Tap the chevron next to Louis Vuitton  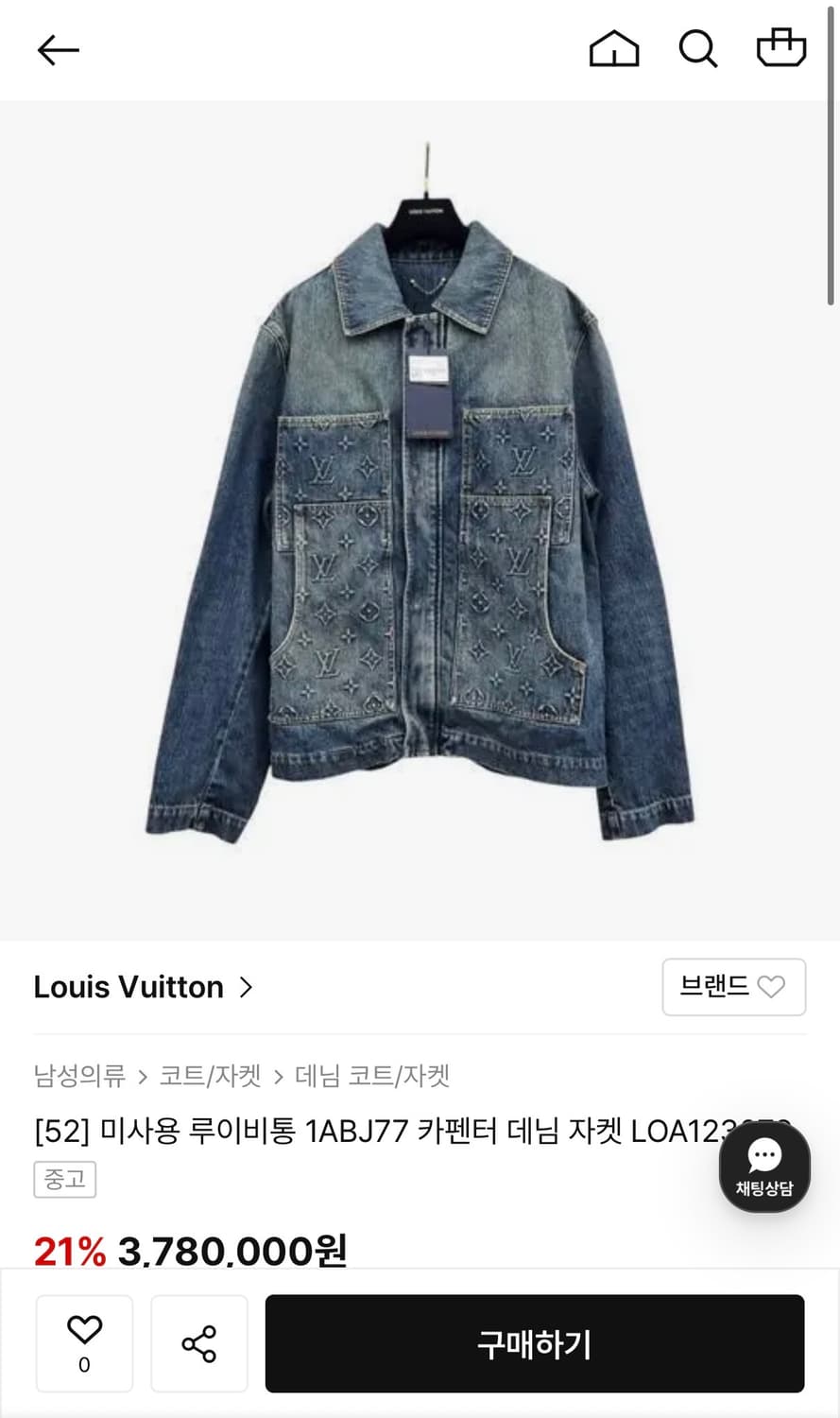coord(246,987)
